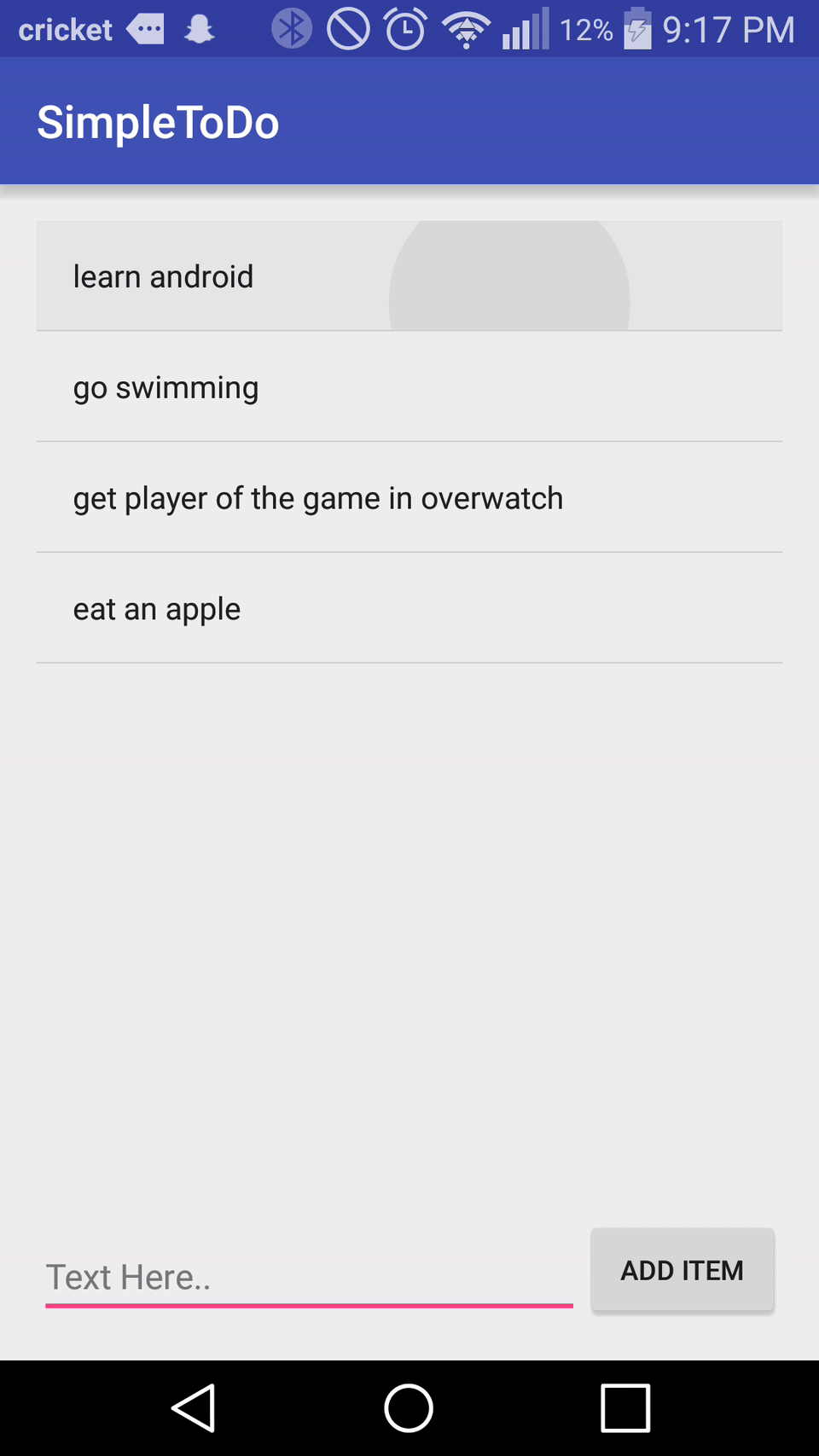Go back with the system back button
The height and width of the screenshot is (1456, 819).
coord(194,1407)
